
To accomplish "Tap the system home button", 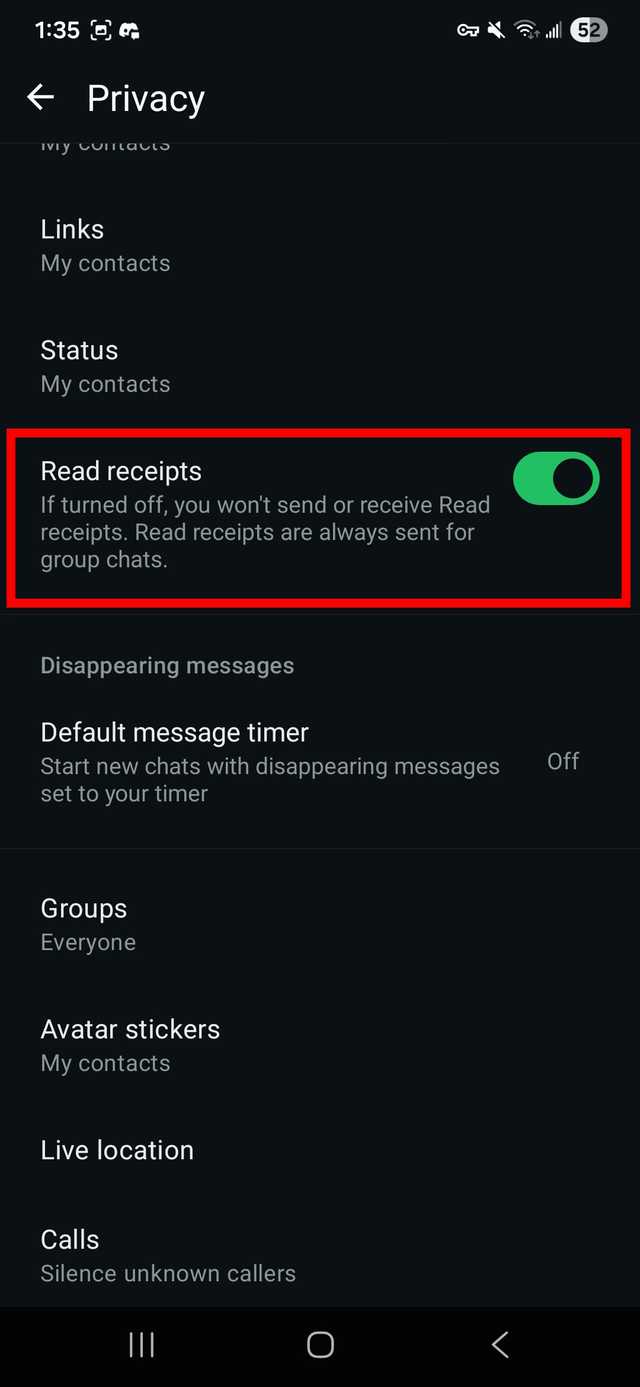I will coord(320,1345).
